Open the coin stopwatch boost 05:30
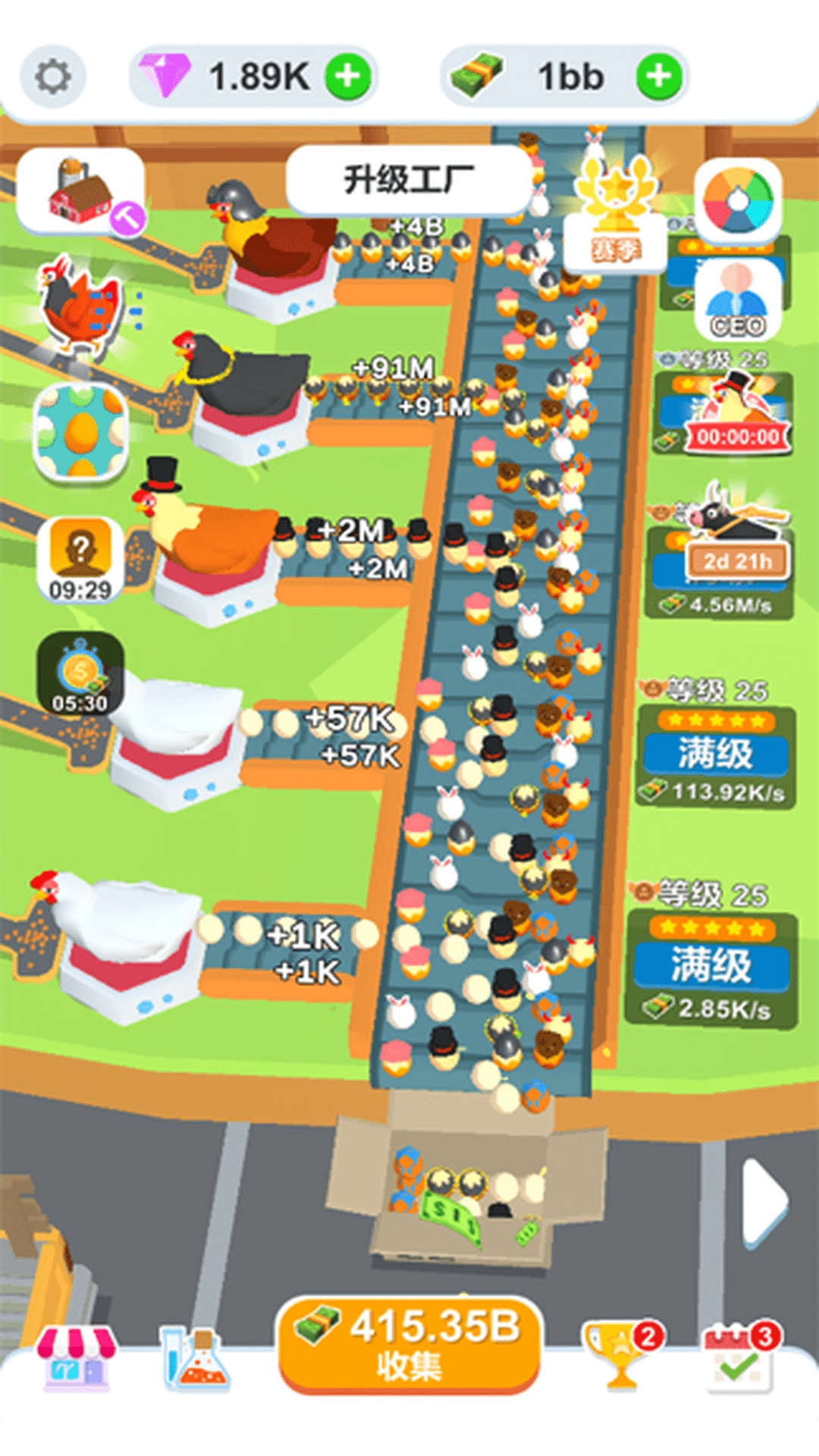 pos(80,675)
